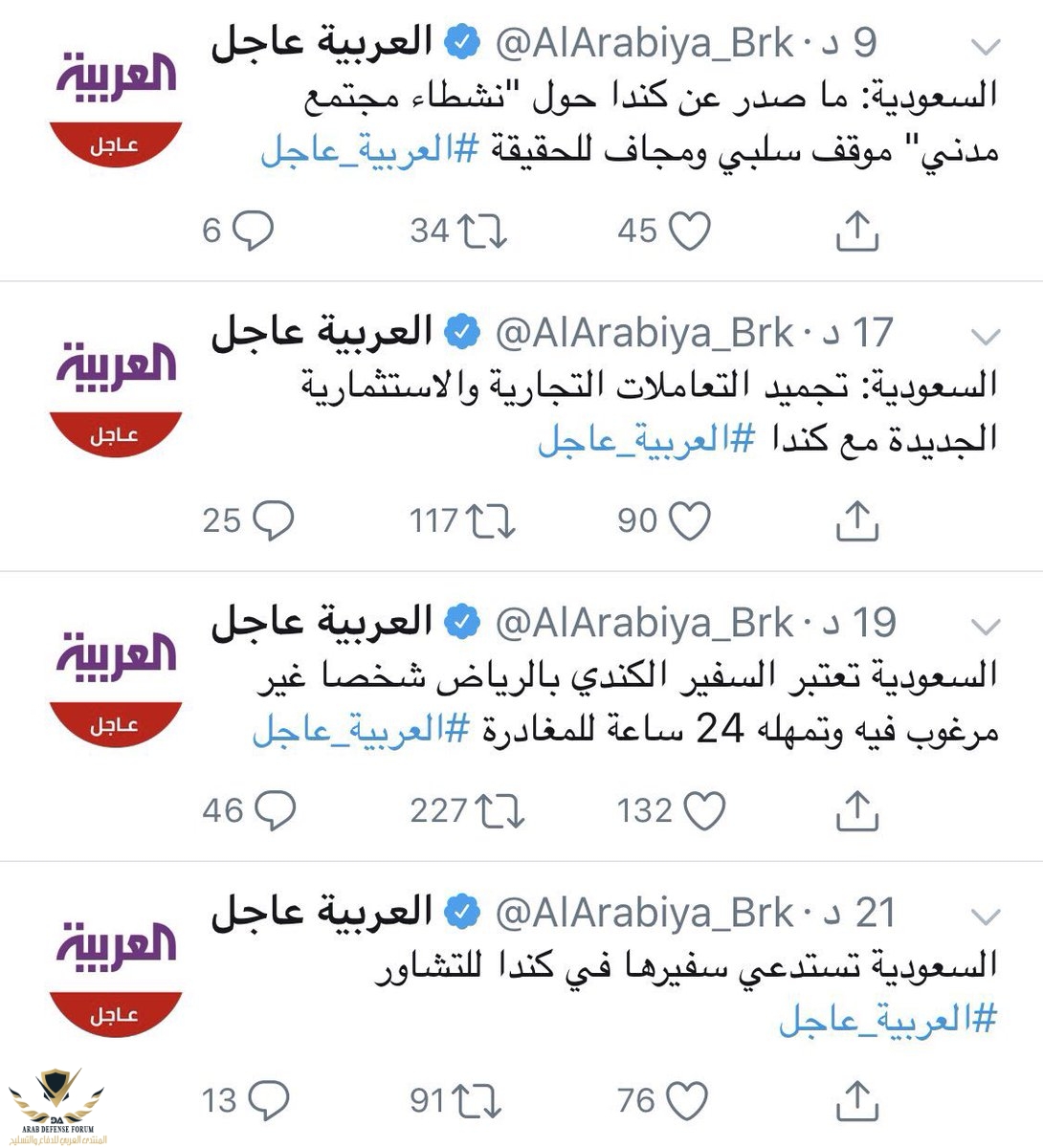Retweet the tweet with 91 retweets
Image resolution: width=1043 pixels, height=1148 pixels.
point(478,1100)
